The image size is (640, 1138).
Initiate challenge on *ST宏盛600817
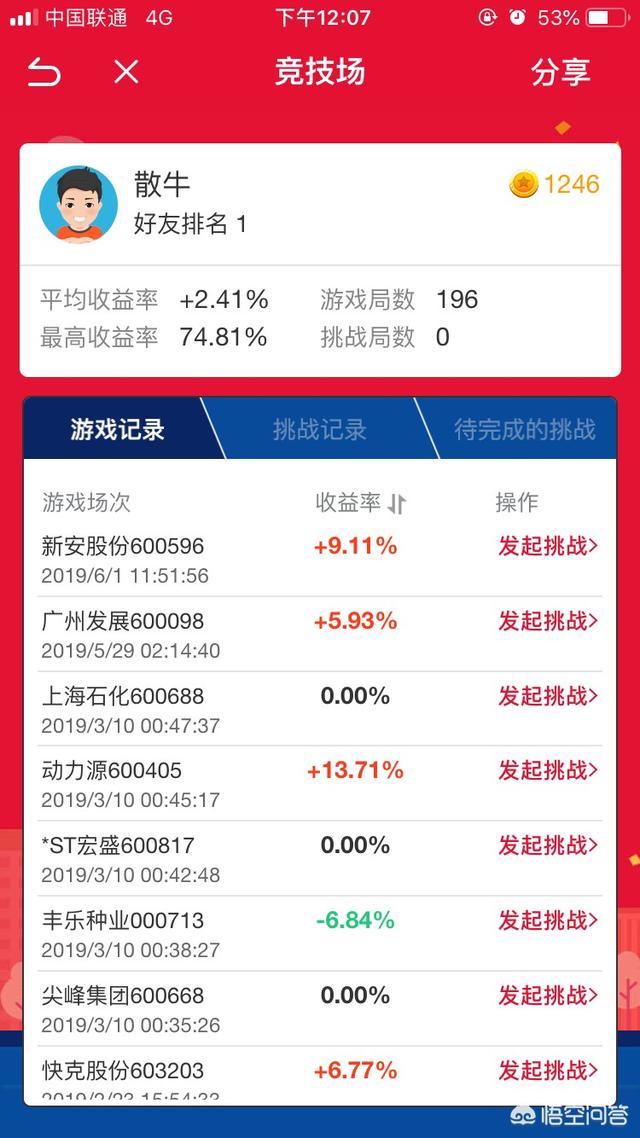[548, 845]
